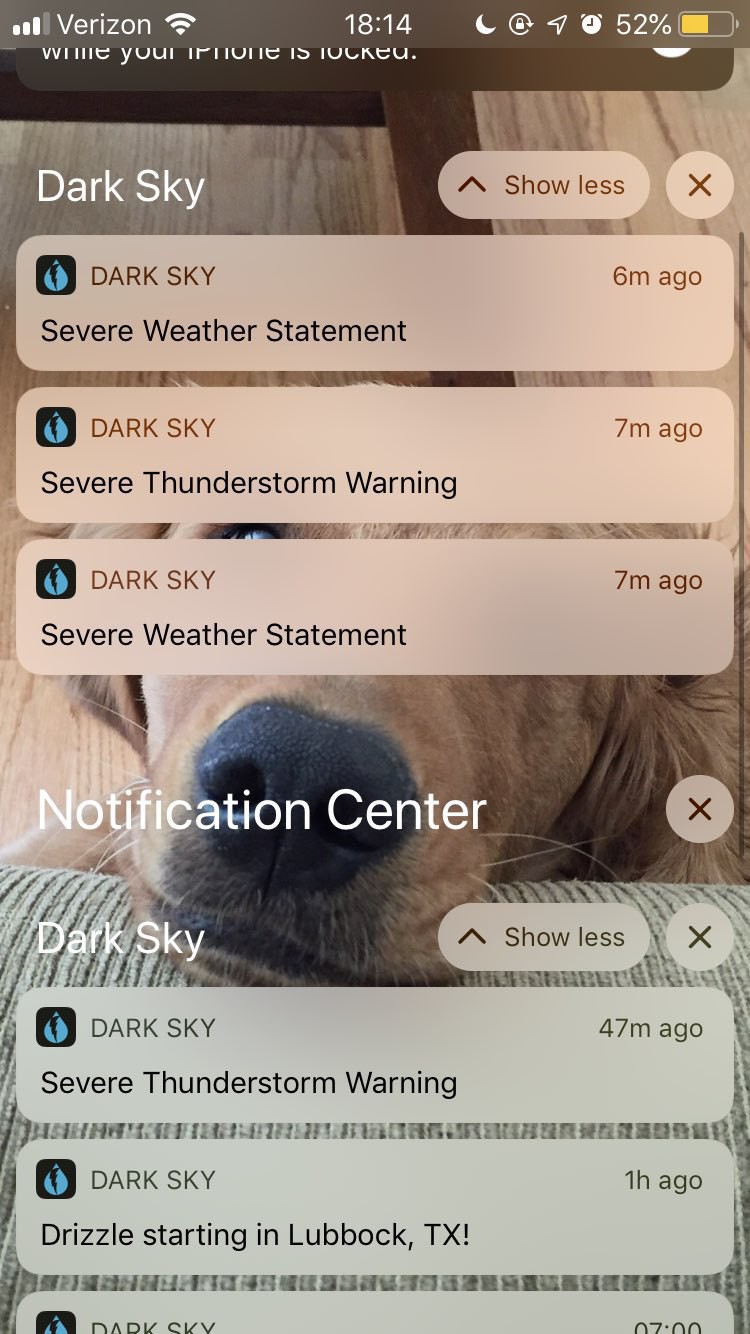
Task: Open the 7m ago Severe Thunderstorm Warning notification
Action: point(374,456)
